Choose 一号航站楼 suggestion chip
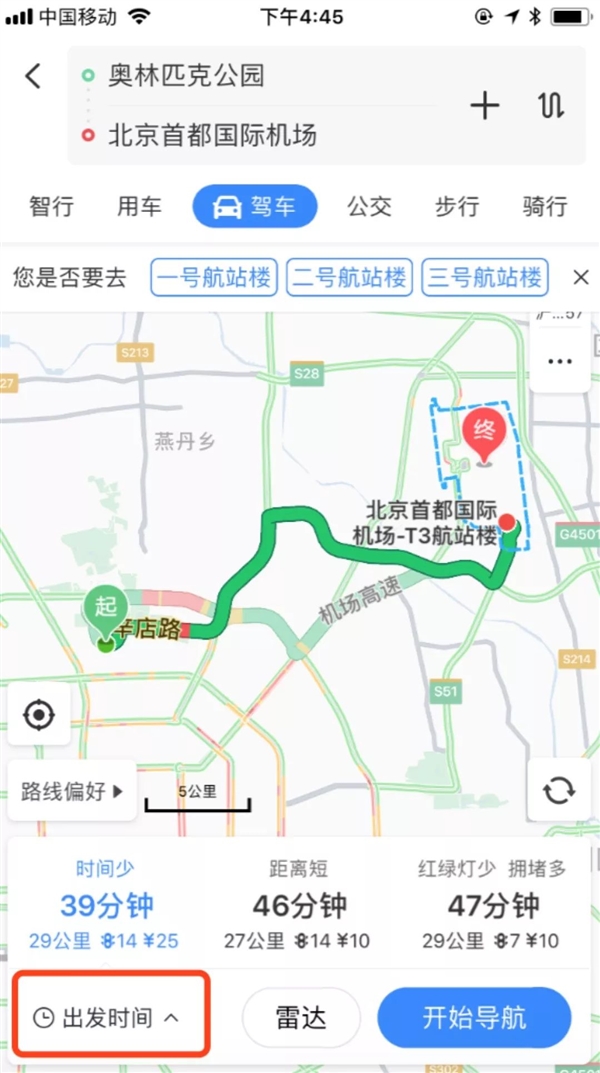 [x=214, y=277]
